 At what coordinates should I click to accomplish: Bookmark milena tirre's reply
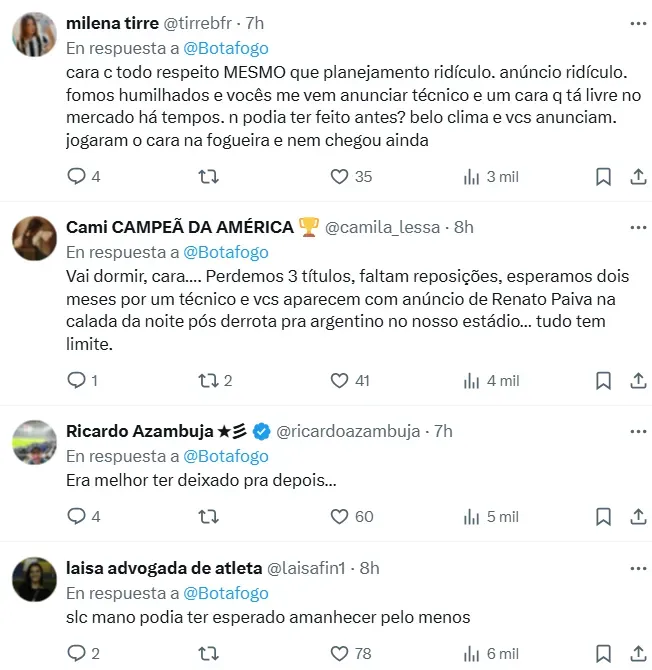(x=603, y=177)
